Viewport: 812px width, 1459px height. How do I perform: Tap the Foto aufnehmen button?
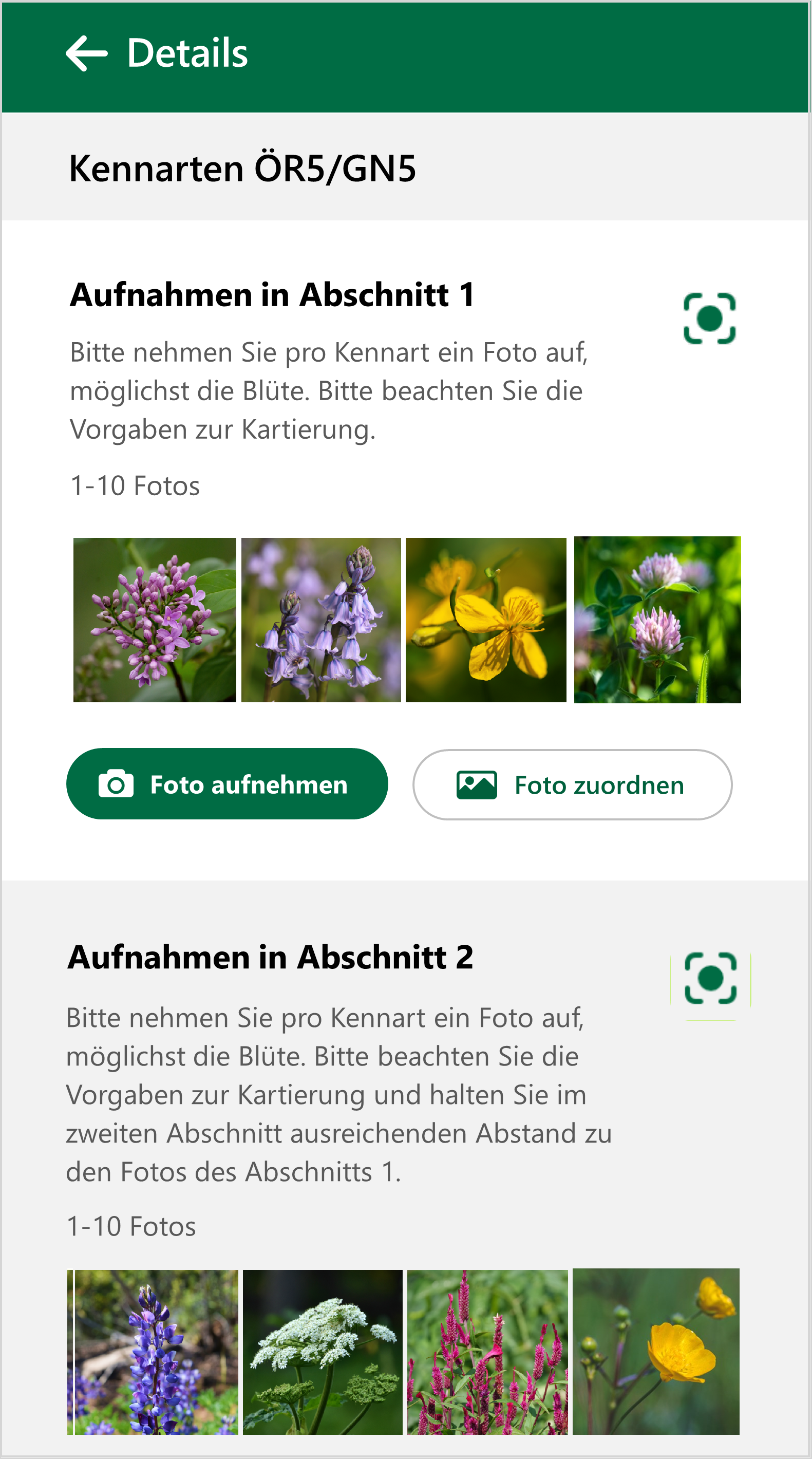[x=227, y=784]
